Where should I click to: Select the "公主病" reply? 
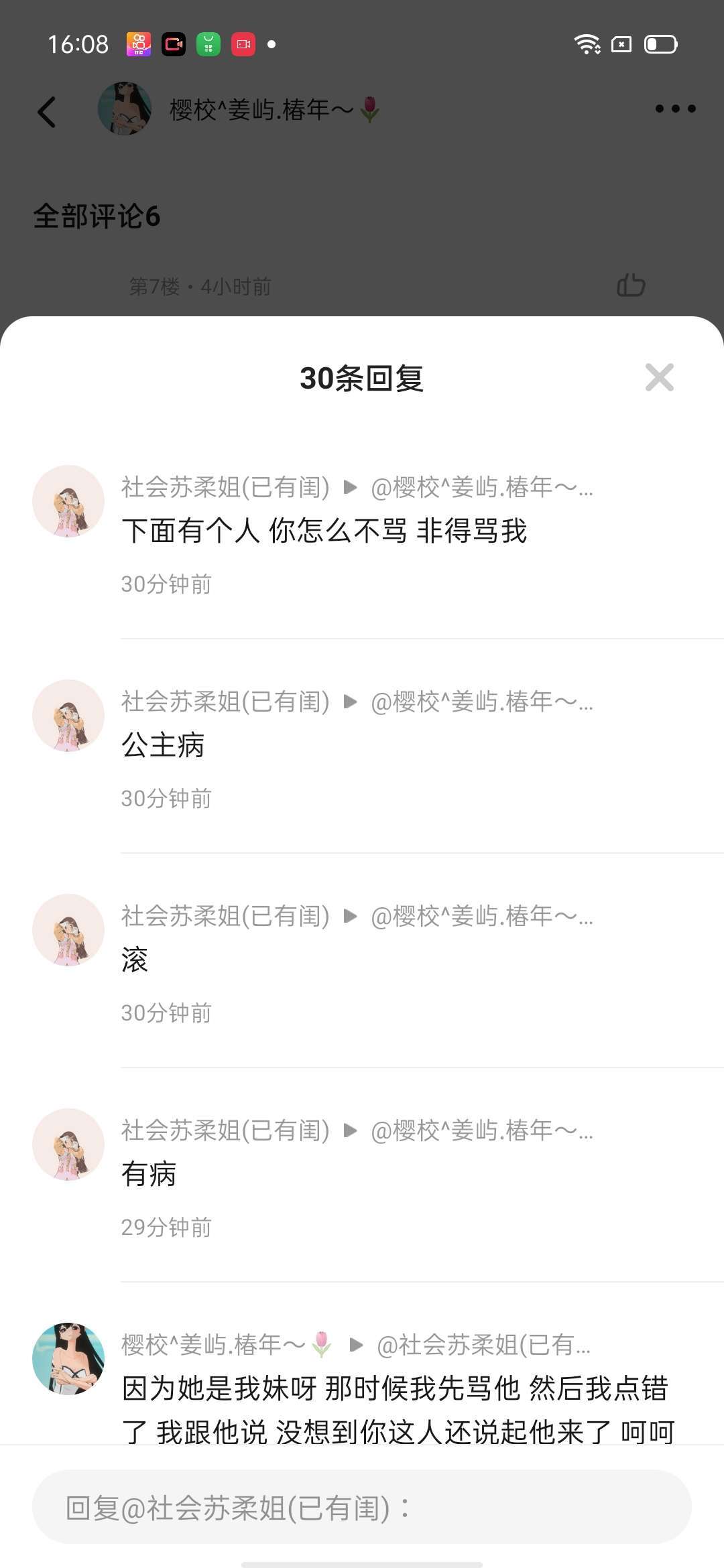[163, 746]
